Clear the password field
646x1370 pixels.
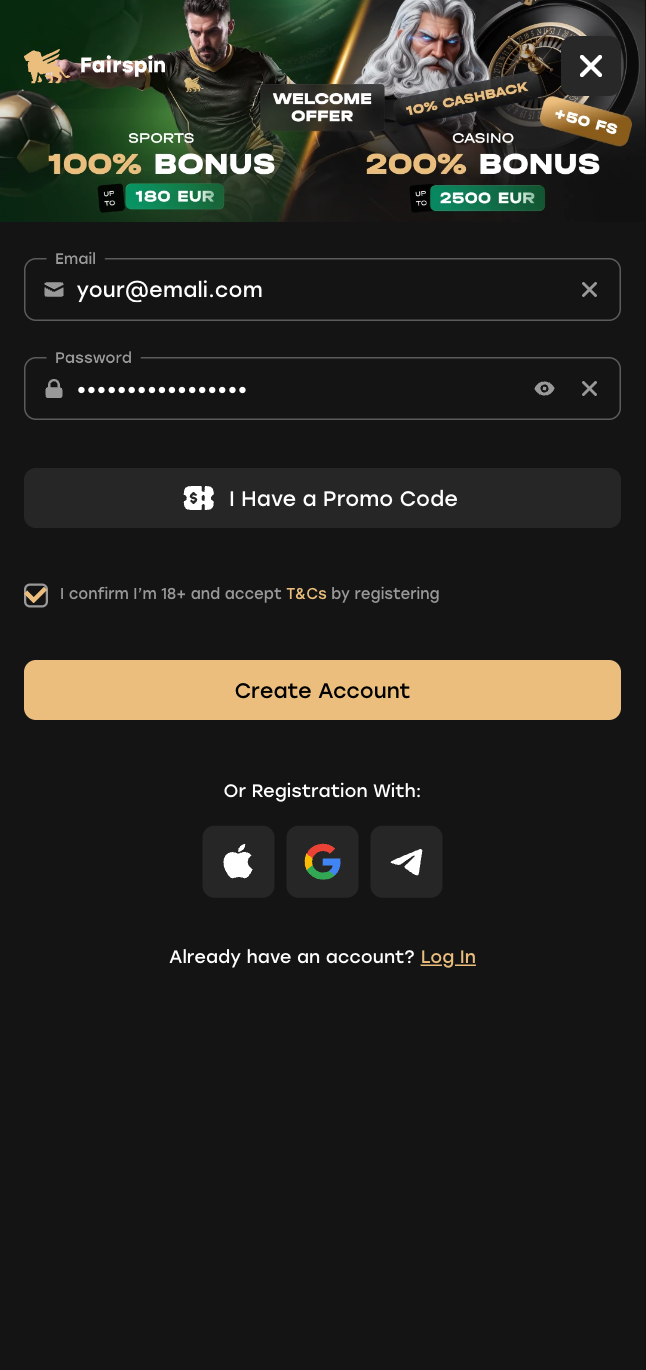[590, 389]
